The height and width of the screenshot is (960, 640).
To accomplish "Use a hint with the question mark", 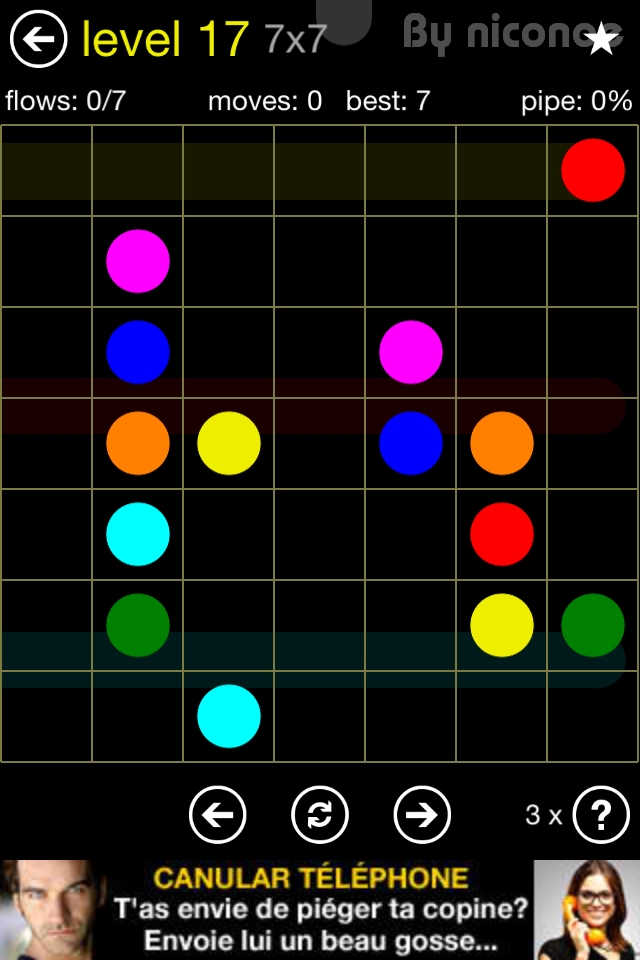I will [601, 815].
